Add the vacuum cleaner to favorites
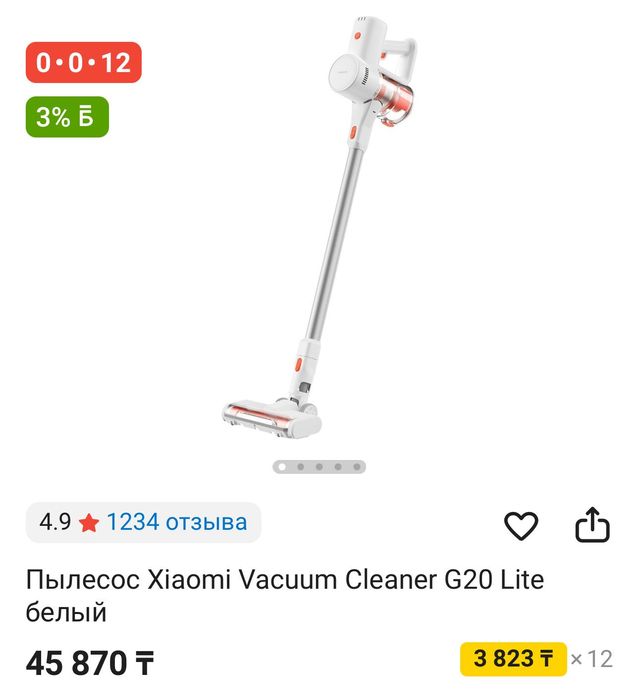Image resolution: width=639 pixels, height=699 pixels. click(x=520, y=525)
